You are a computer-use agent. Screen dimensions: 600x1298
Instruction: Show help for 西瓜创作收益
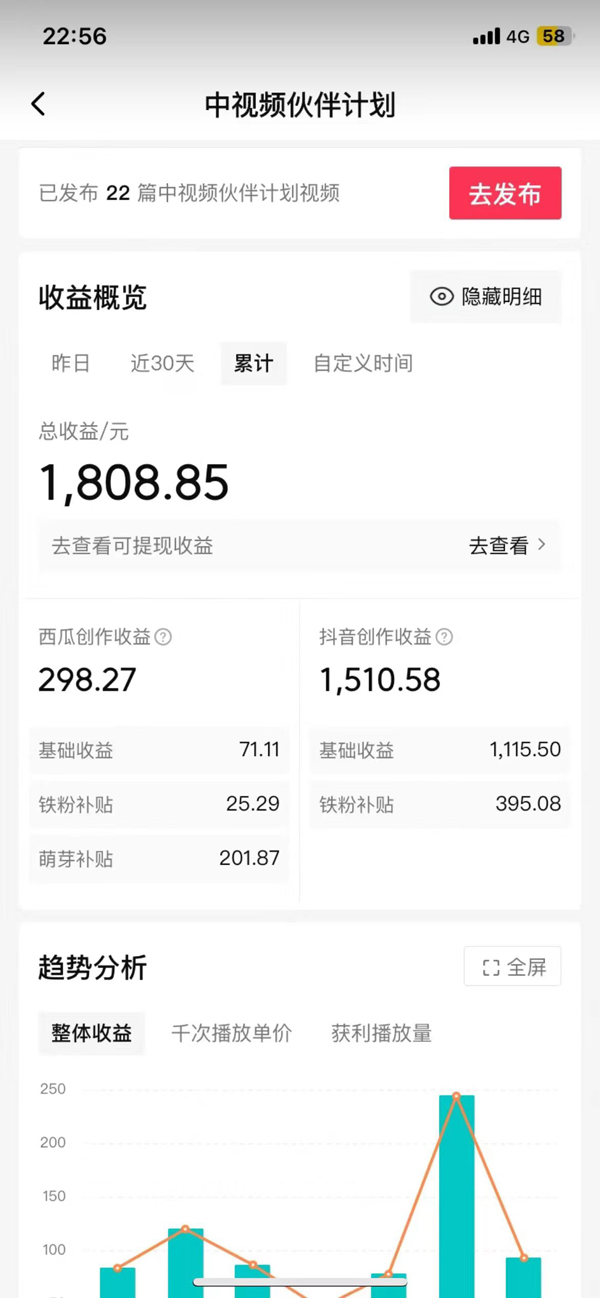coord(163,637)
